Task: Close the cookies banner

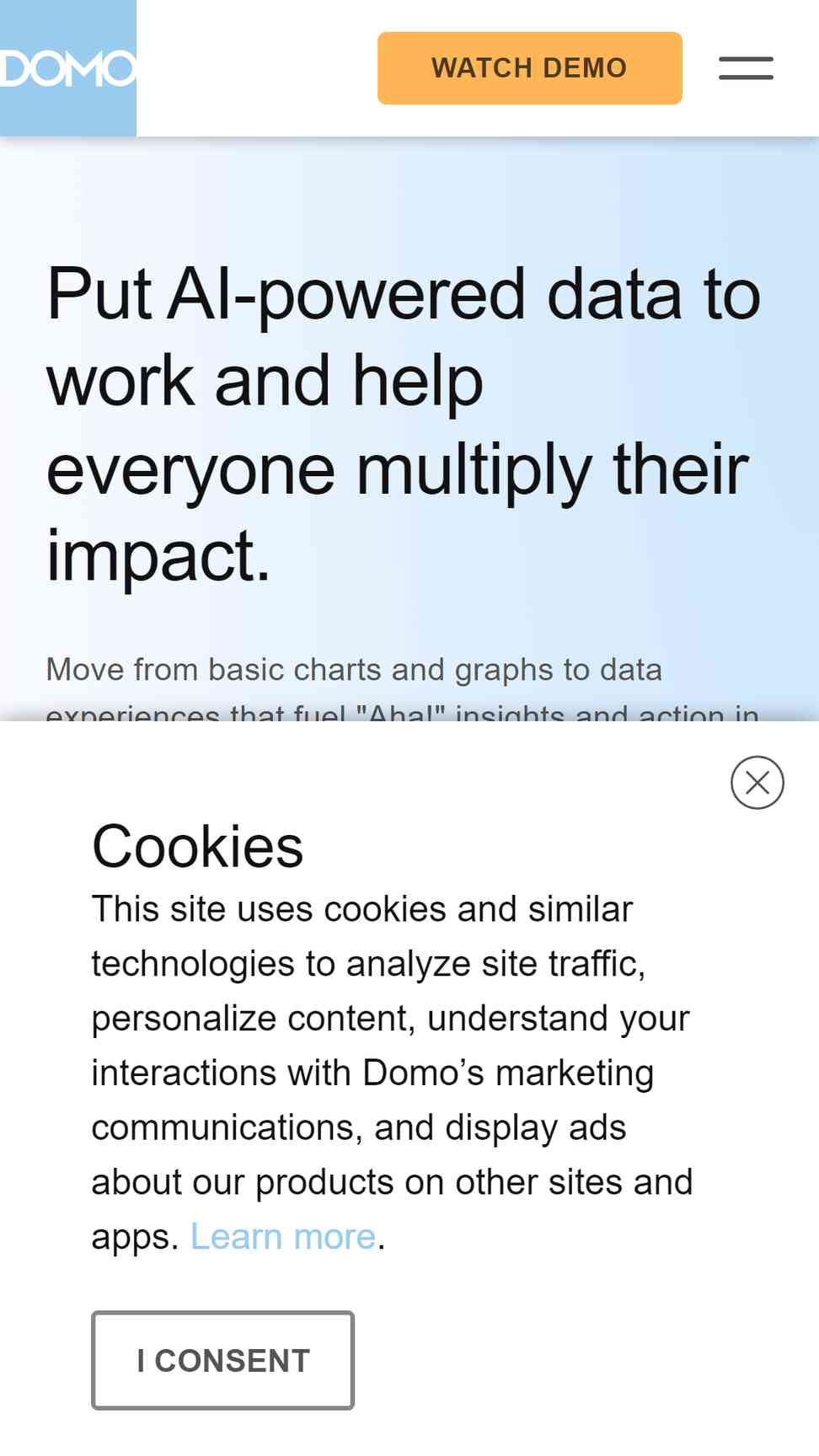Action: pyautogui.click(x=757, y=783)
